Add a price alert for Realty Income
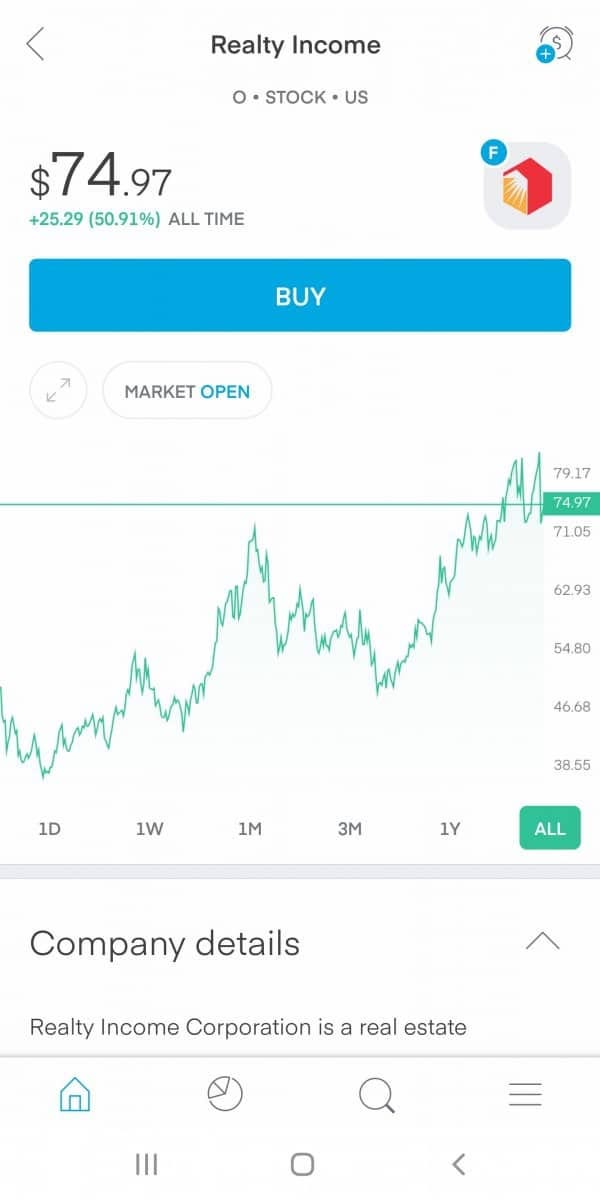600x1200 pixels. 553,44
